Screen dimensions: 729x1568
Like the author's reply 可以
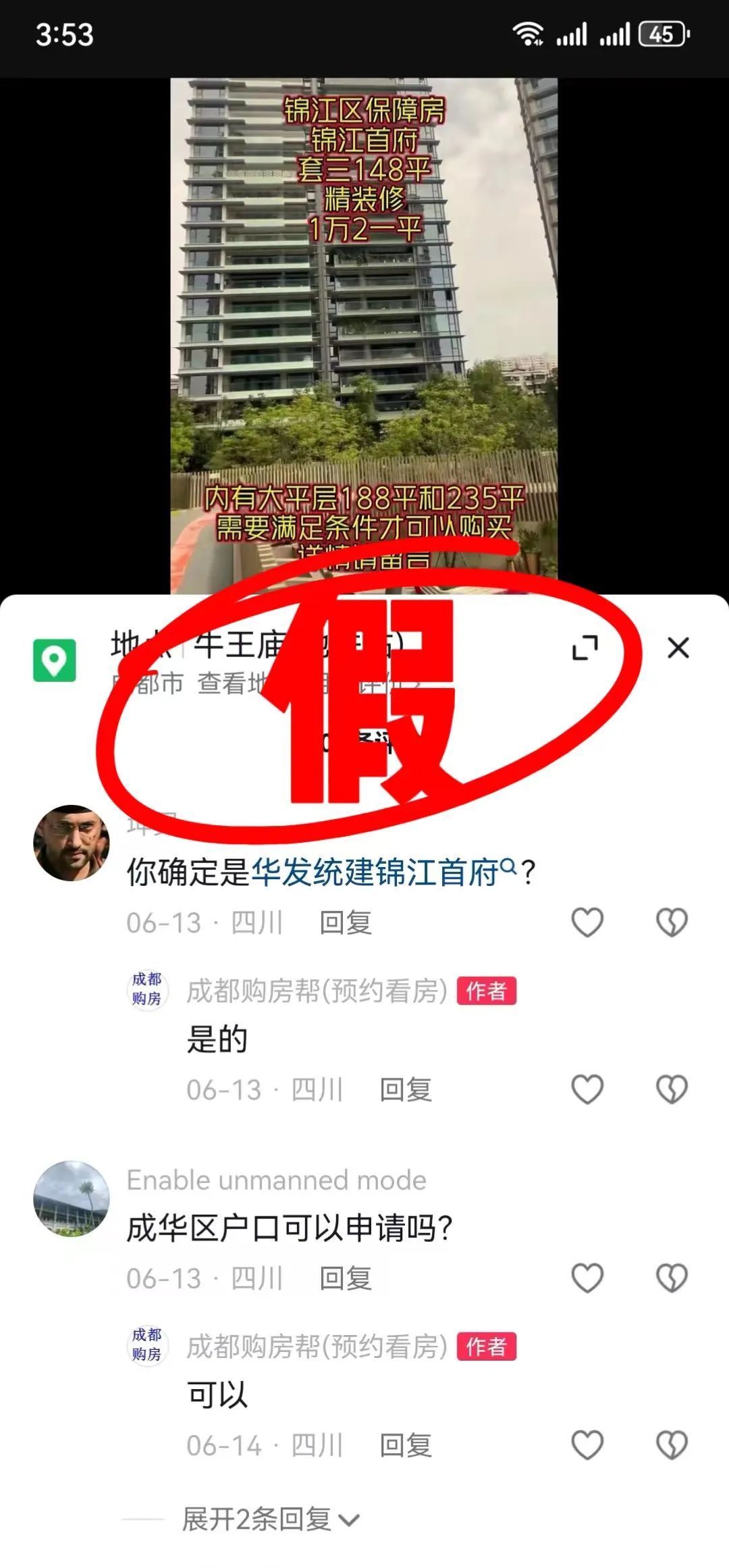587,1445
